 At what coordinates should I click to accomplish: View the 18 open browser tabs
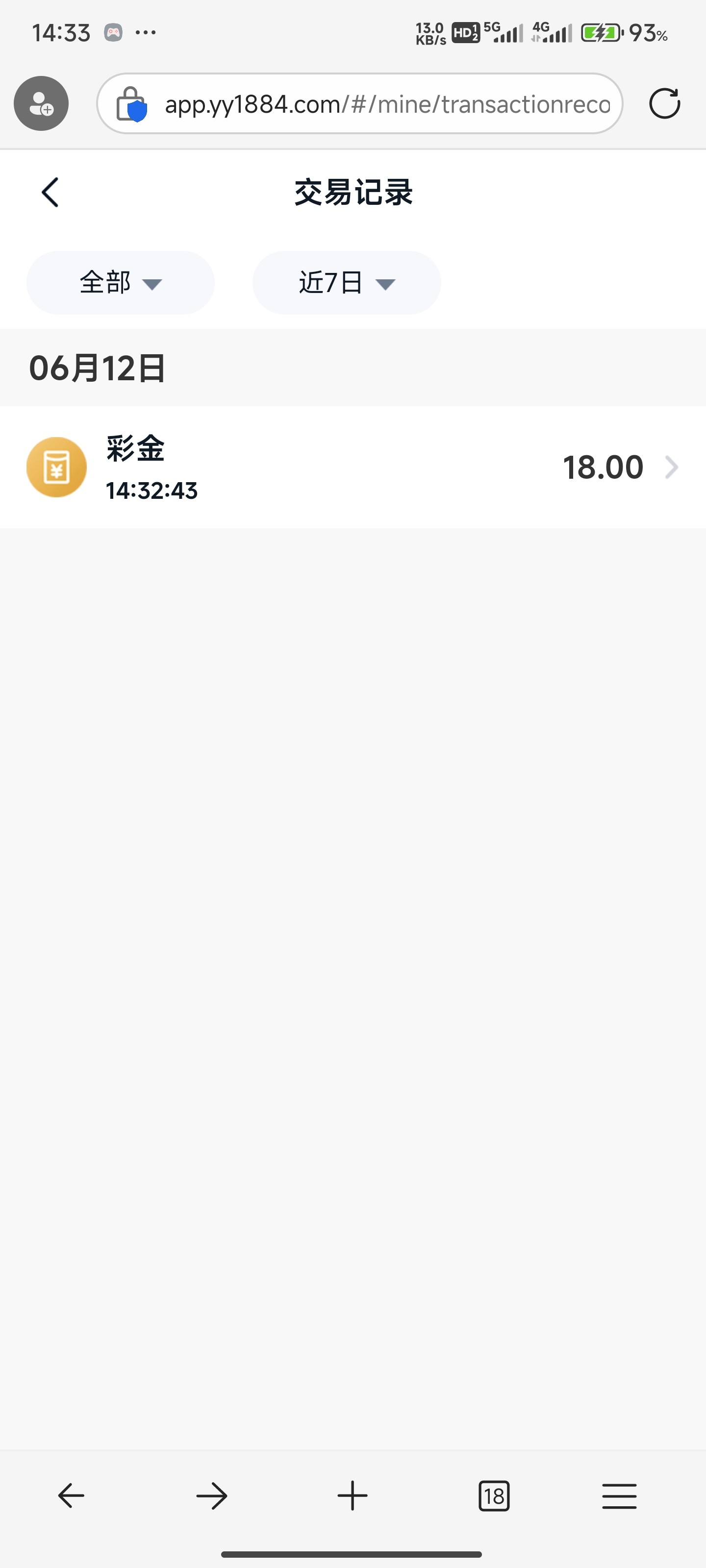pyautogui.click(x=494, y=1495)
